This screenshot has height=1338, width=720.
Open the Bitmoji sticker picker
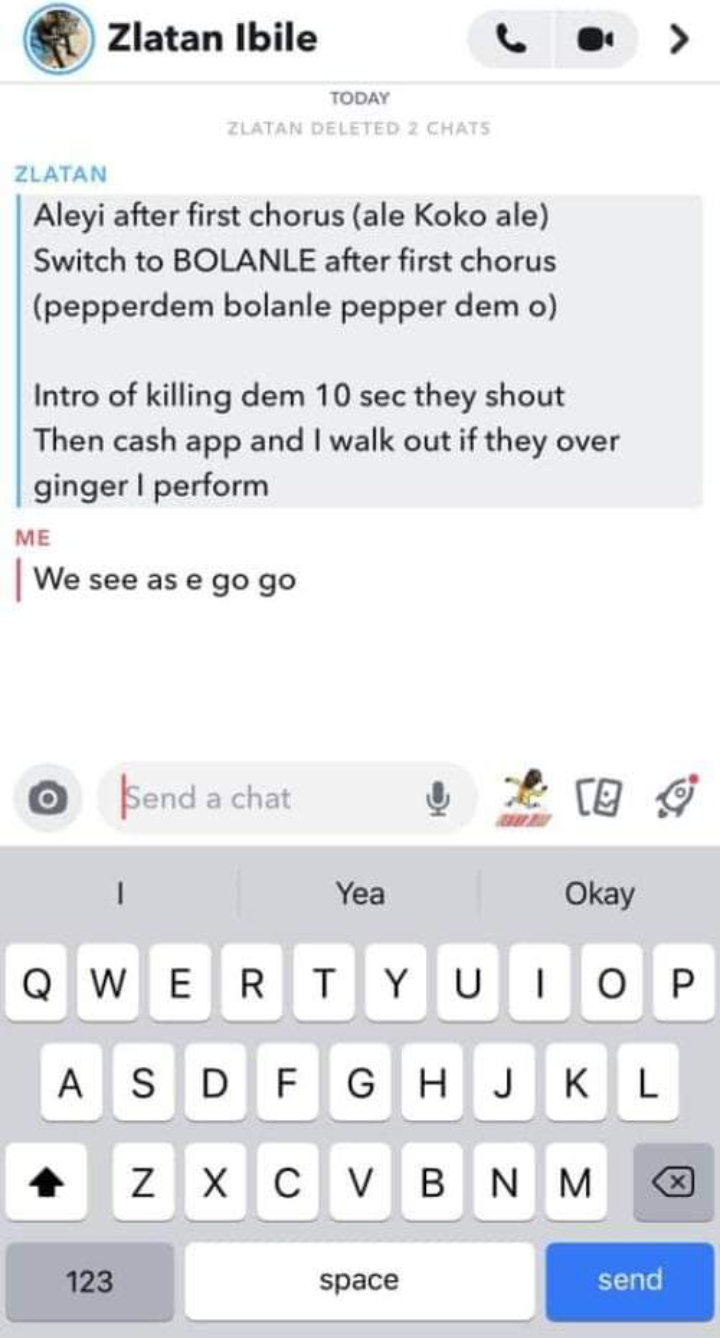point(523,796)
